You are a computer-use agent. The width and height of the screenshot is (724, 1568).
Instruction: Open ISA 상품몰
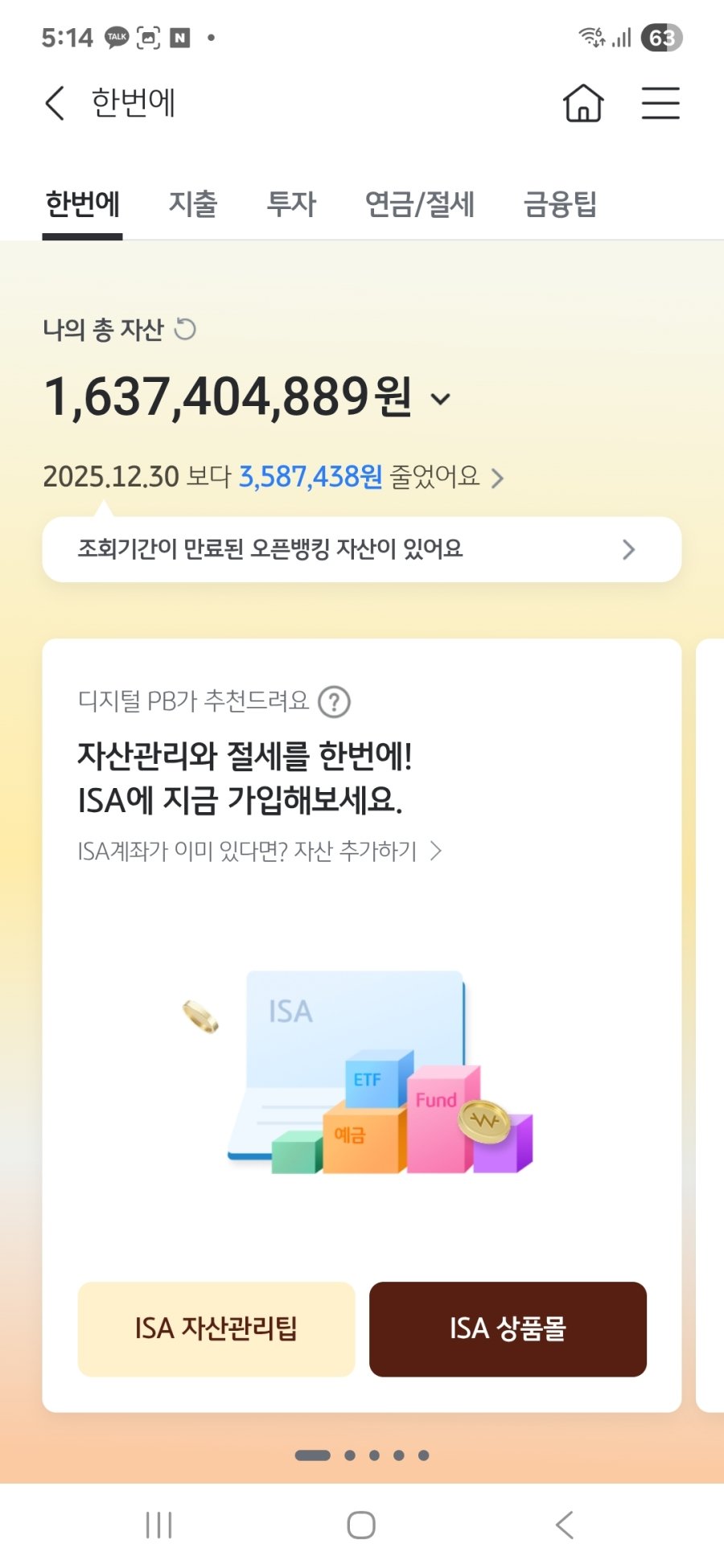point(508,1329)
